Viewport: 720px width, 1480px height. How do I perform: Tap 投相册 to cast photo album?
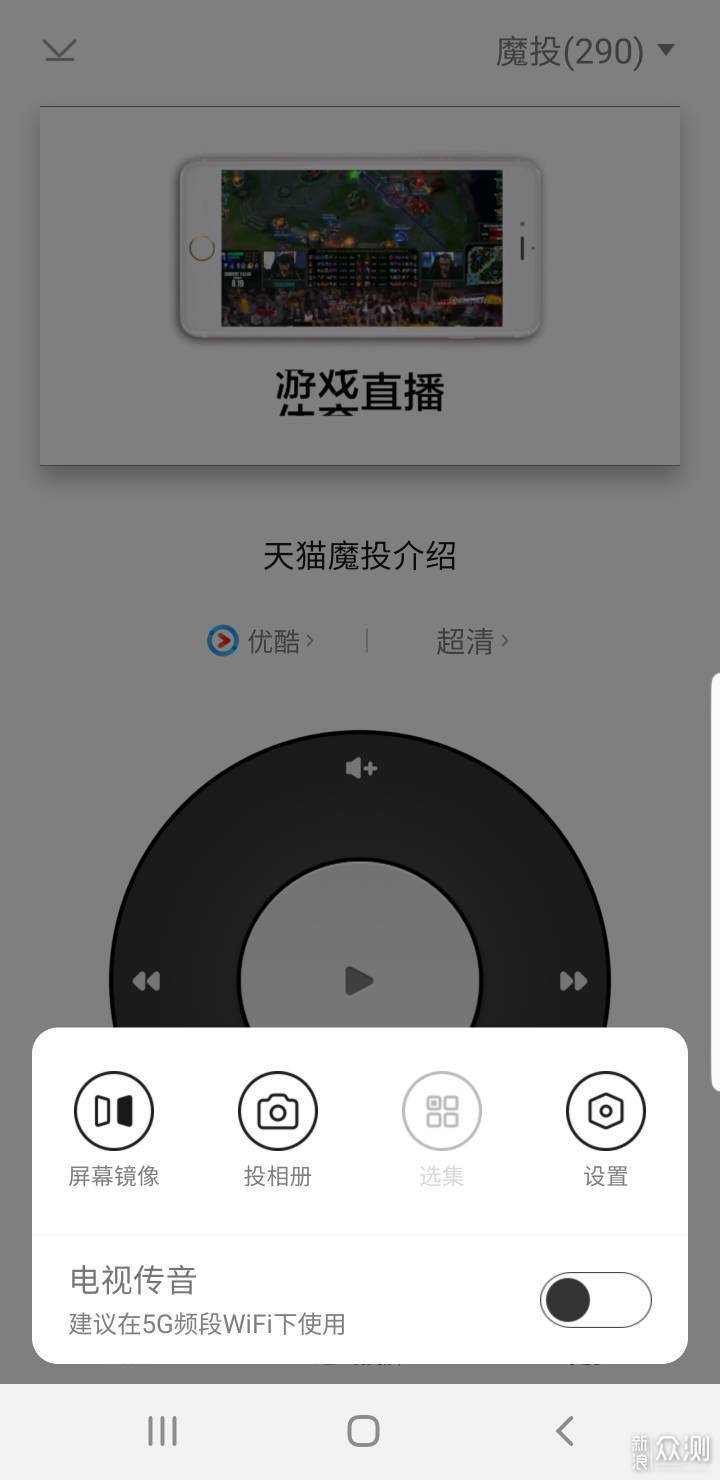click(x=278, y=1111)
